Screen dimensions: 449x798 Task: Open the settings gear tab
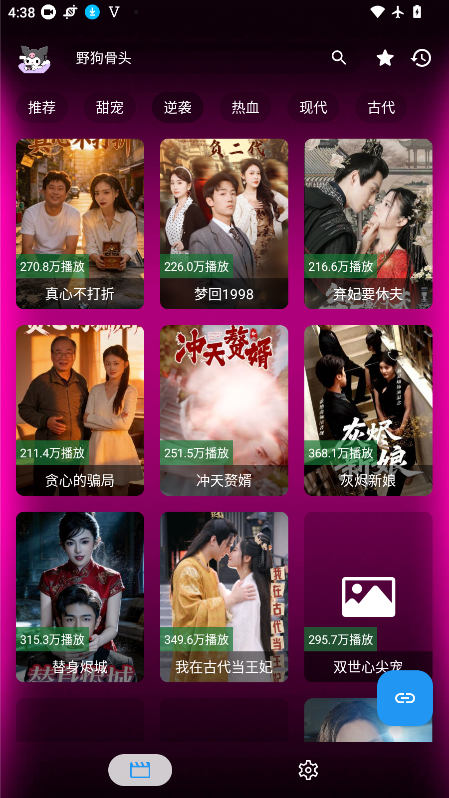click(308, 770)
